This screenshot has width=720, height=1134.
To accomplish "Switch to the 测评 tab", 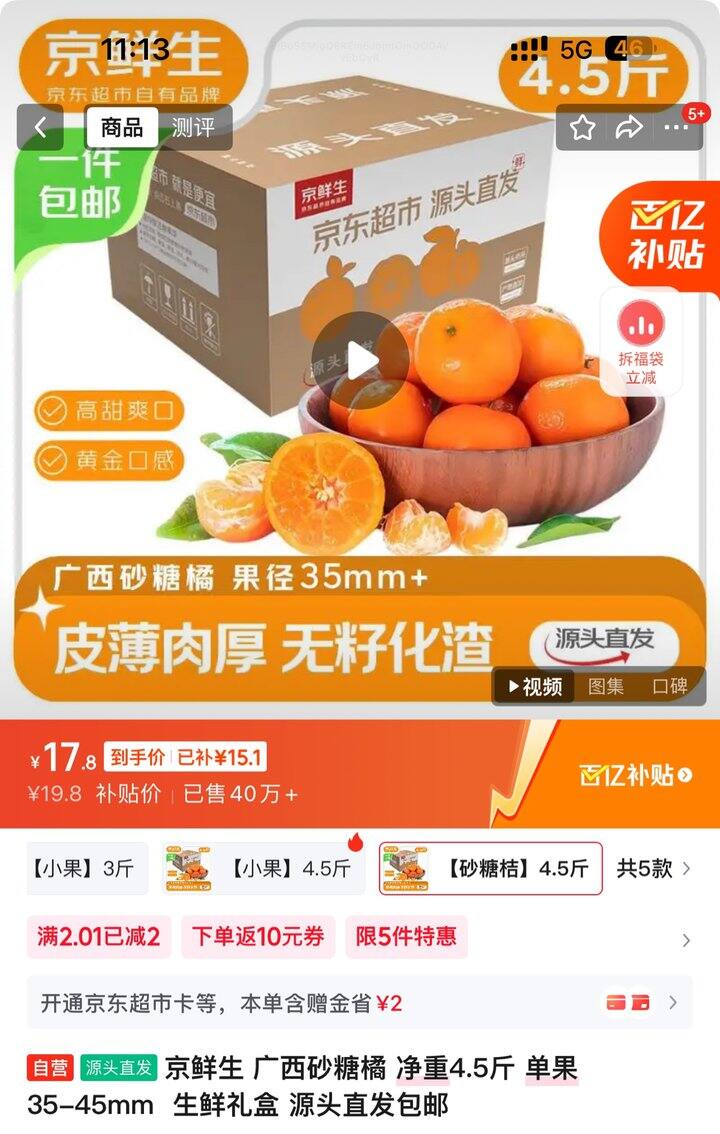I will (193, 128).
